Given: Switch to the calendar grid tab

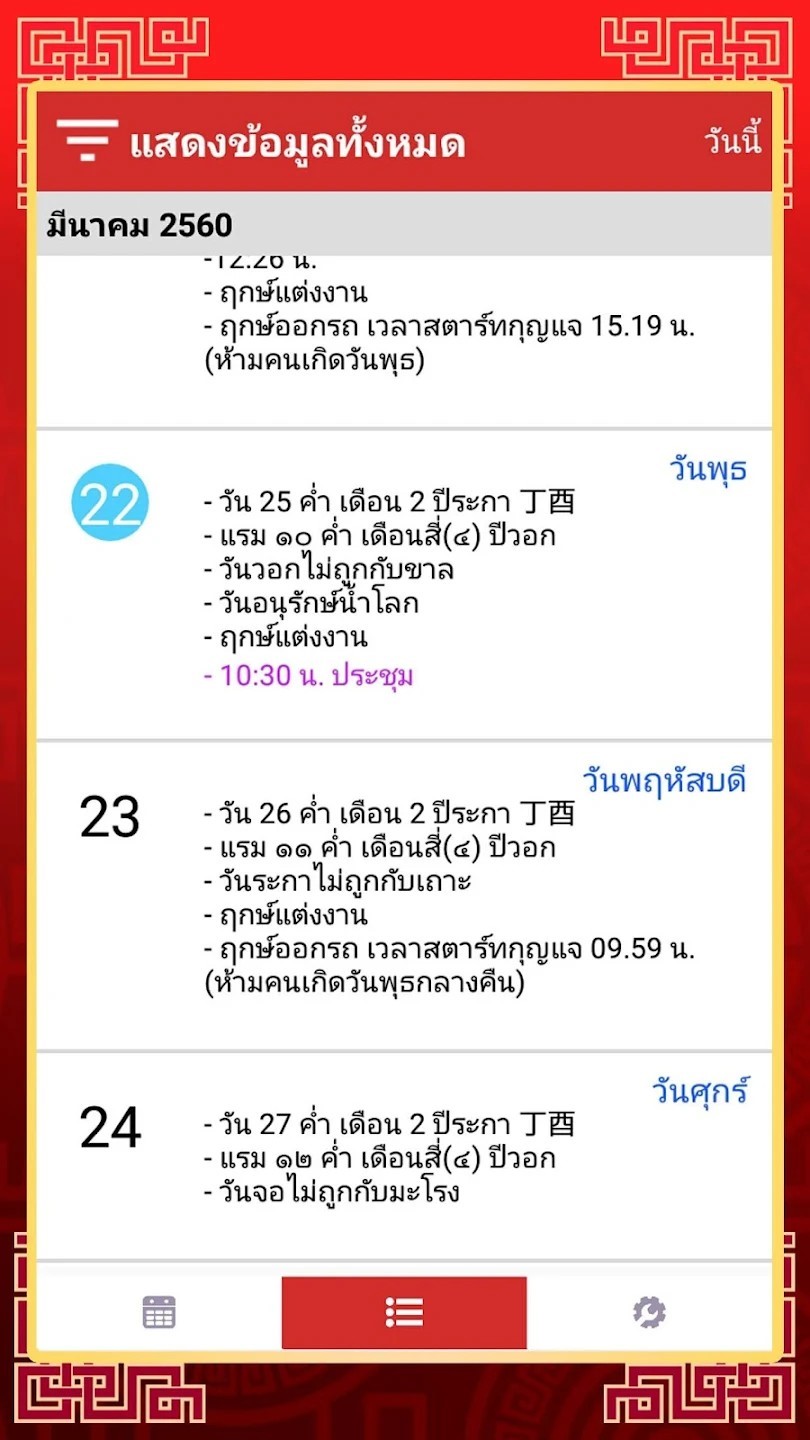Looking at the screenshot, I should 159,1312.
